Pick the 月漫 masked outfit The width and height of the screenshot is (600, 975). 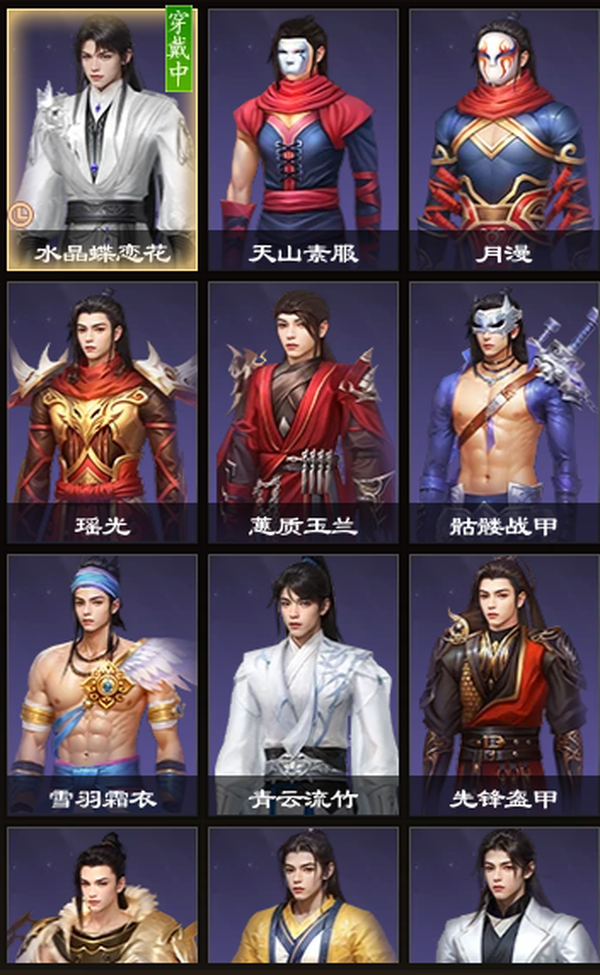(504, 140)
